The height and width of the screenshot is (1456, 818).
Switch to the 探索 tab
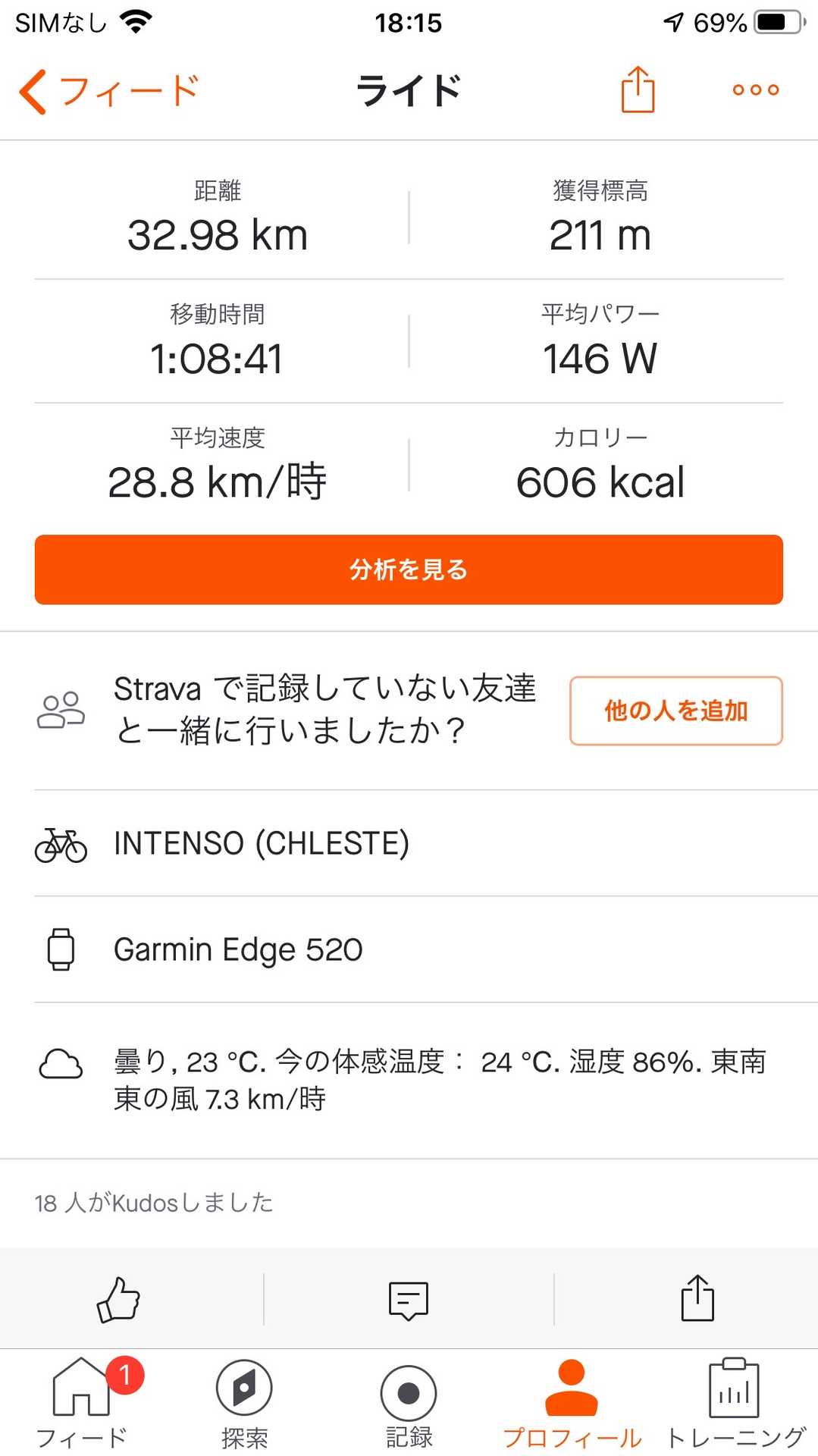[x=244, y=1404]
